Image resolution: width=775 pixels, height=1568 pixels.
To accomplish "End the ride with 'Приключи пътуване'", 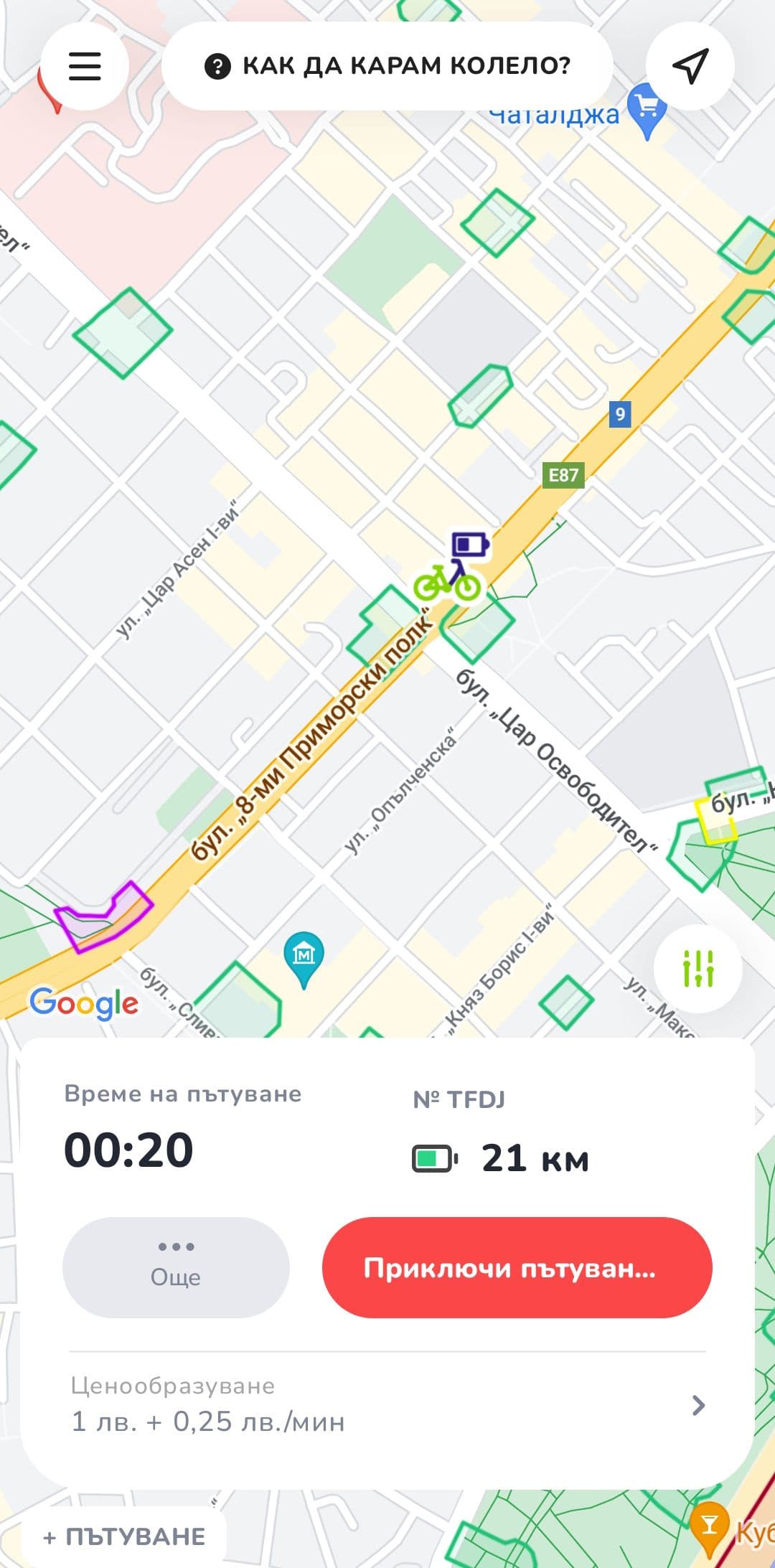I will tap(517, 1267).
